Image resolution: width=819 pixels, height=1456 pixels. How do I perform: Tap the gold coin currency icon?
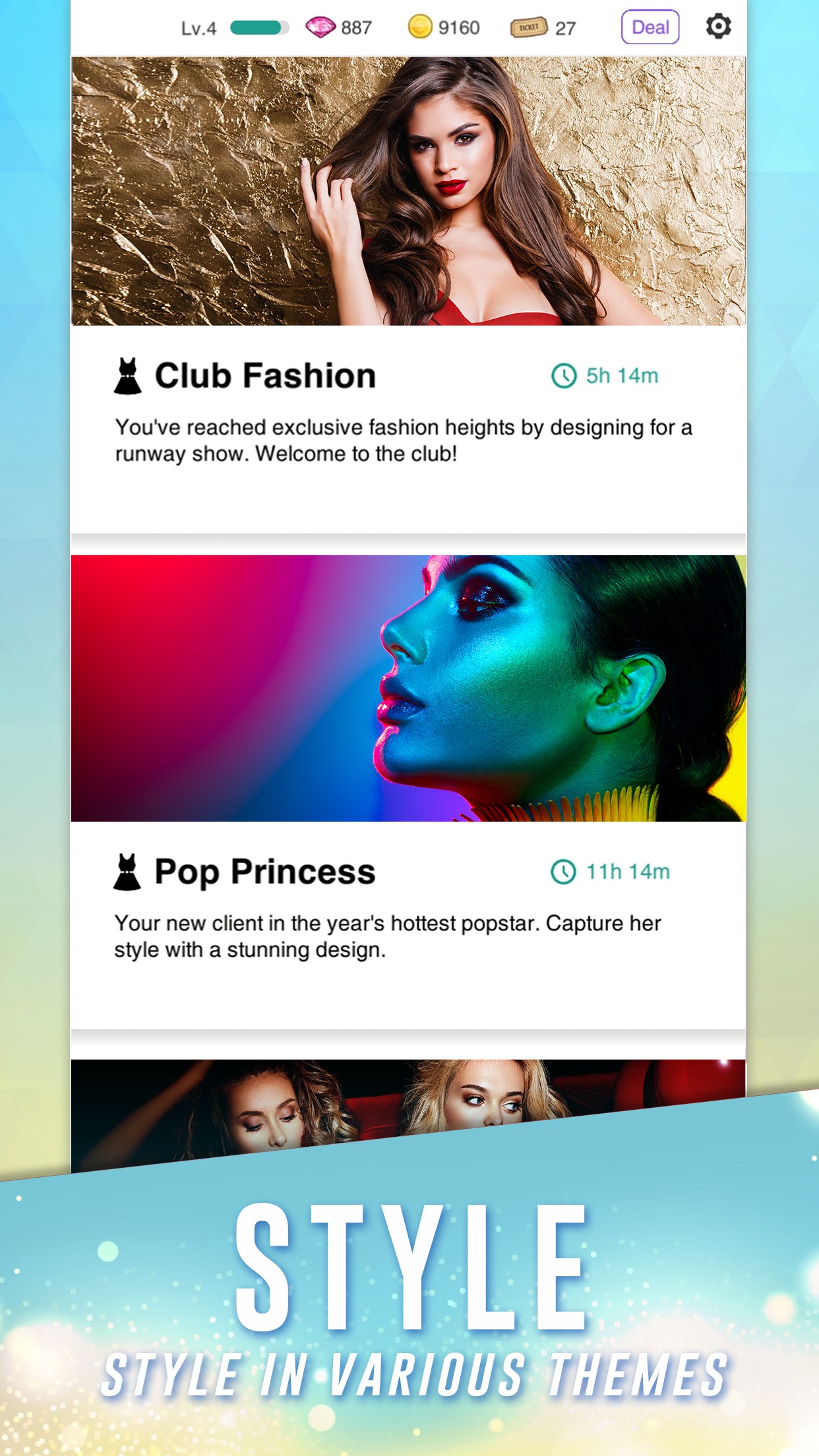tap(421, 26)
